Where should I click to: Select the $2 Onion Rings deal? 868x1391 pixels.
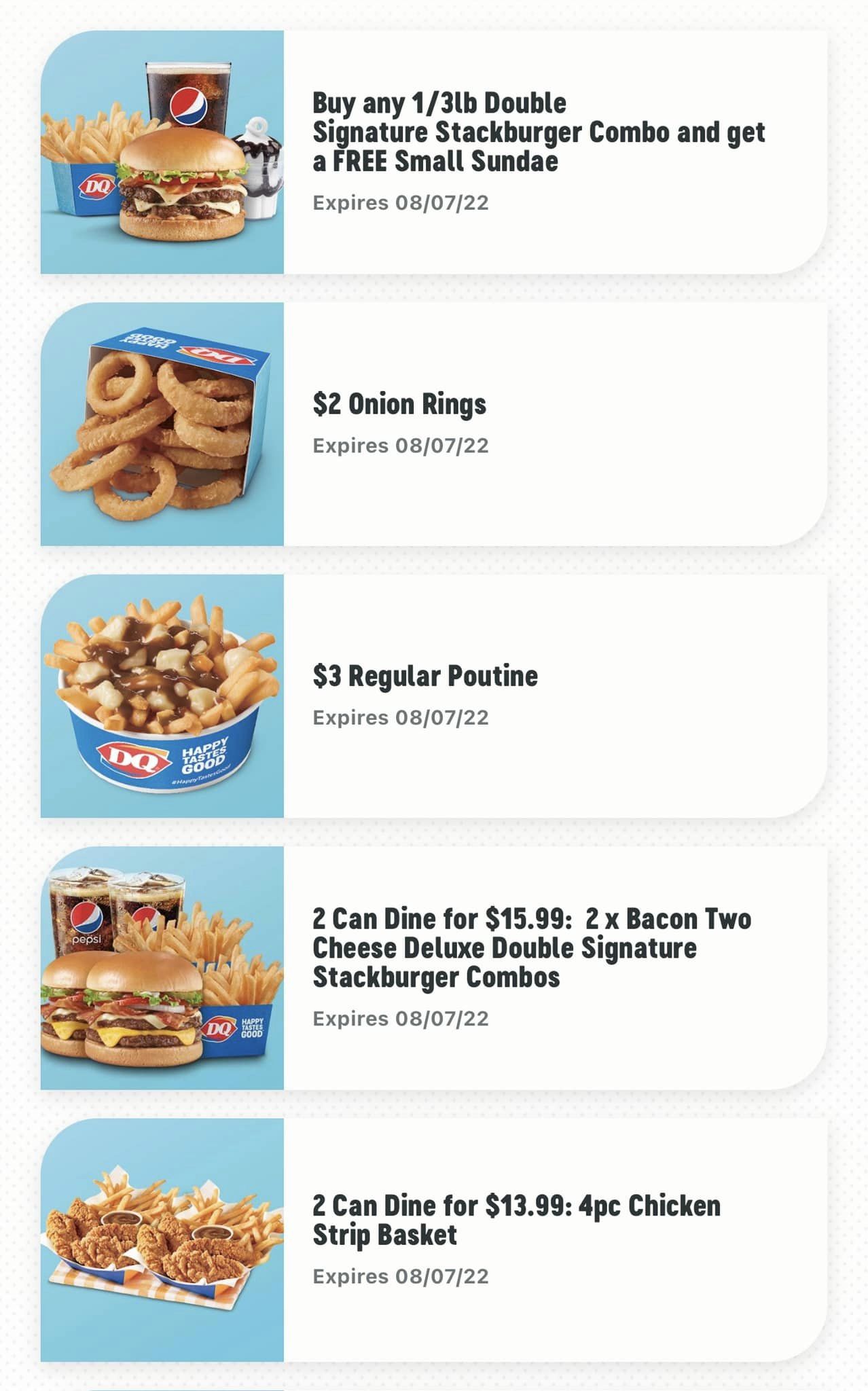point(399,404)
